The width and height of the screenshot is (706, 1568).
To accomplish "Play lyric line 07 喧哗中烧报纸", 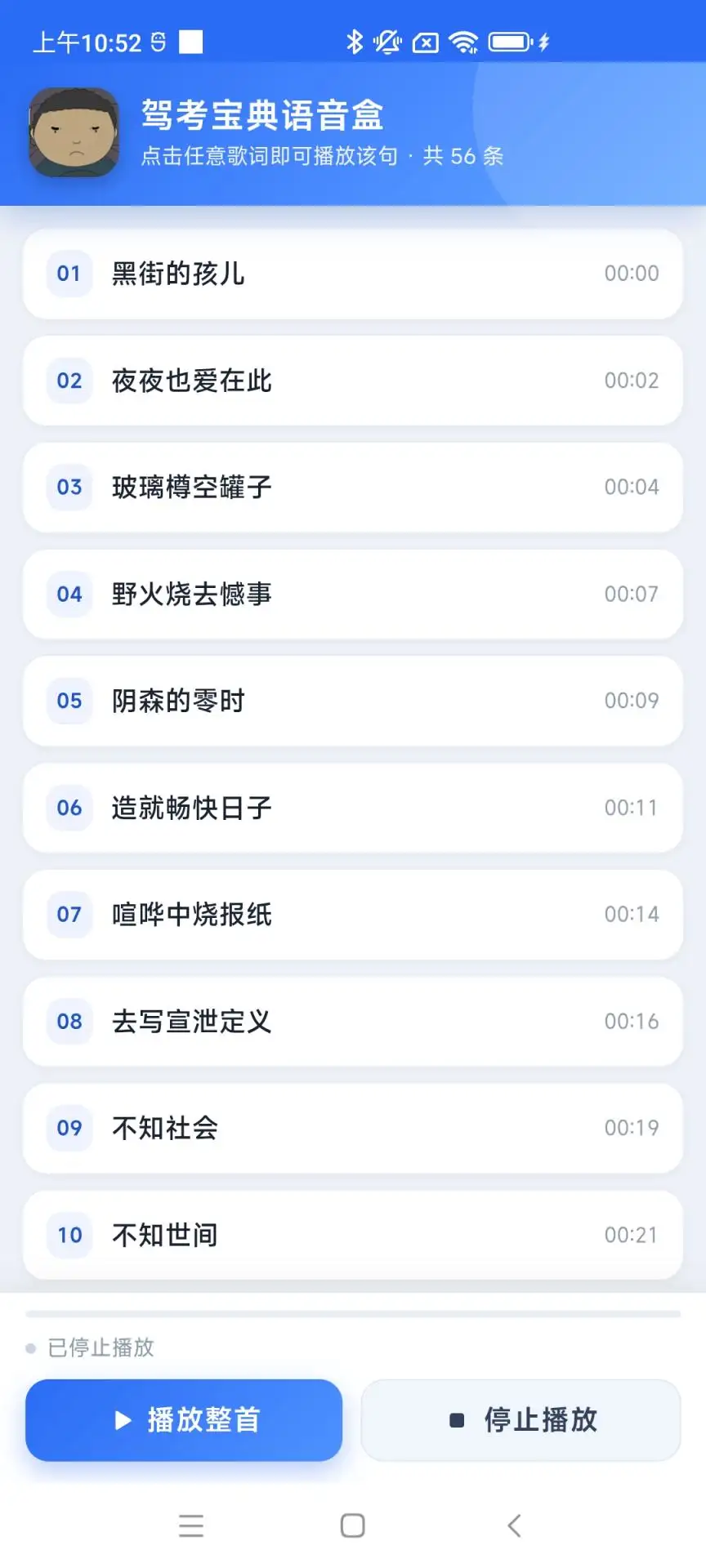I will [x=353, y=915].
